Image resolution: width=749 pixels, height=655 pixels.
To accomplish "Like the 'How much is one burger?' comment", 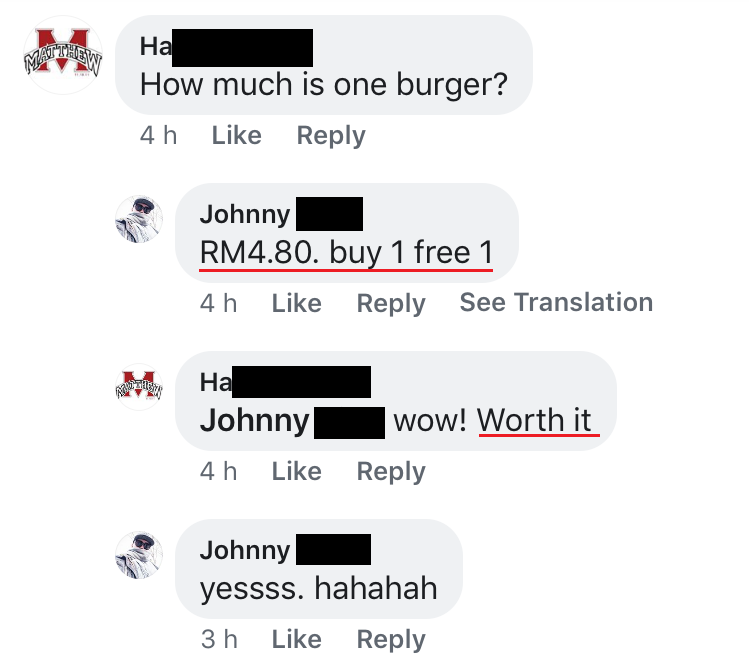I will coord(236,135).
